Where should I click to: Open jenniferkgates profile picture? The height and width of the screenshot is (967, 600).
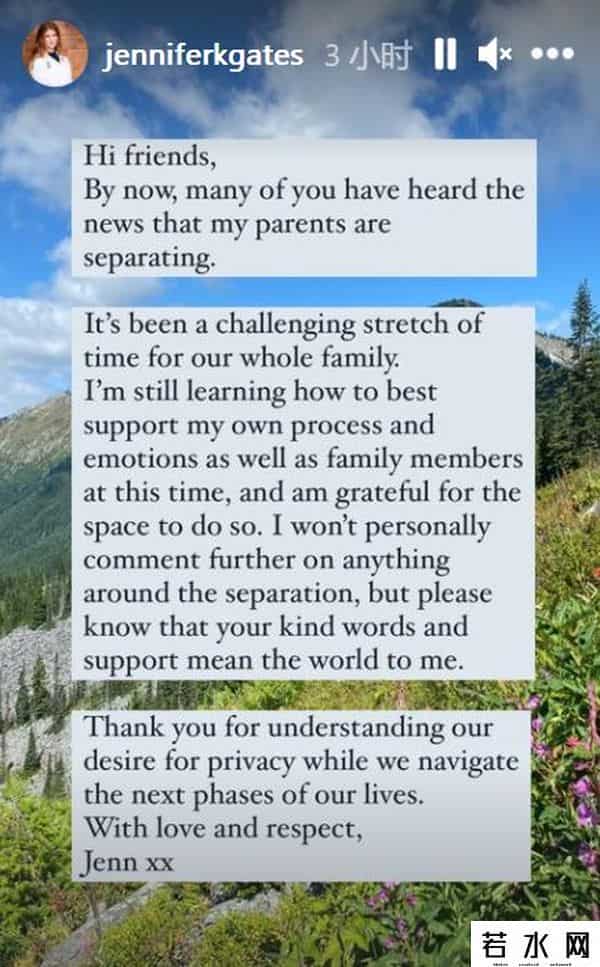[55, 54]
